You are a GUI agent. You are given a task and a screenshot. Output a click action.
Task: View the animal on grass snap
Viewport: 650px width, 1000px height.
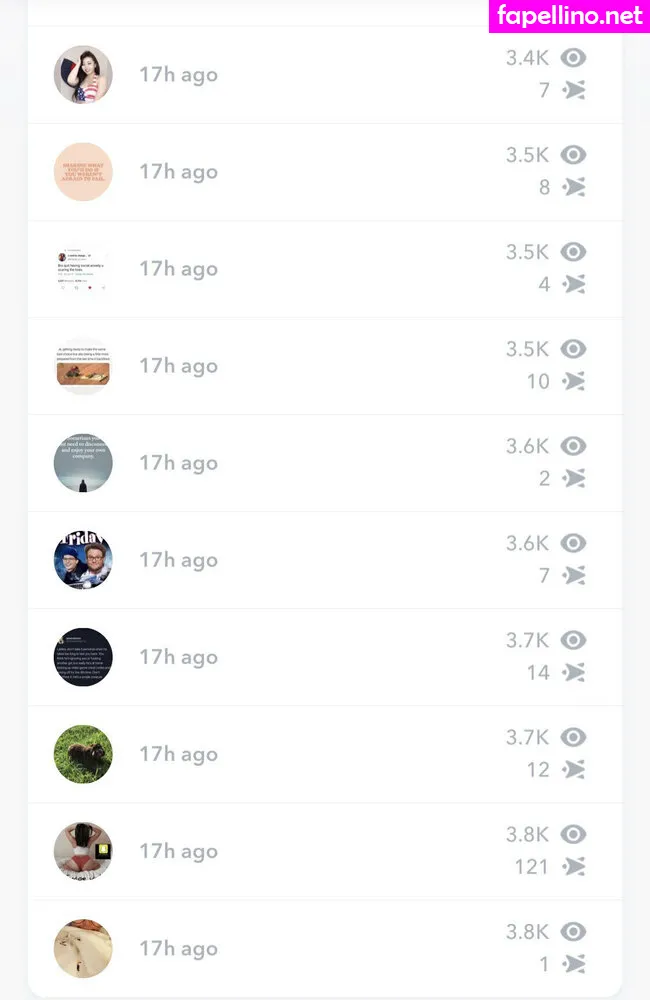click(83, 754)
